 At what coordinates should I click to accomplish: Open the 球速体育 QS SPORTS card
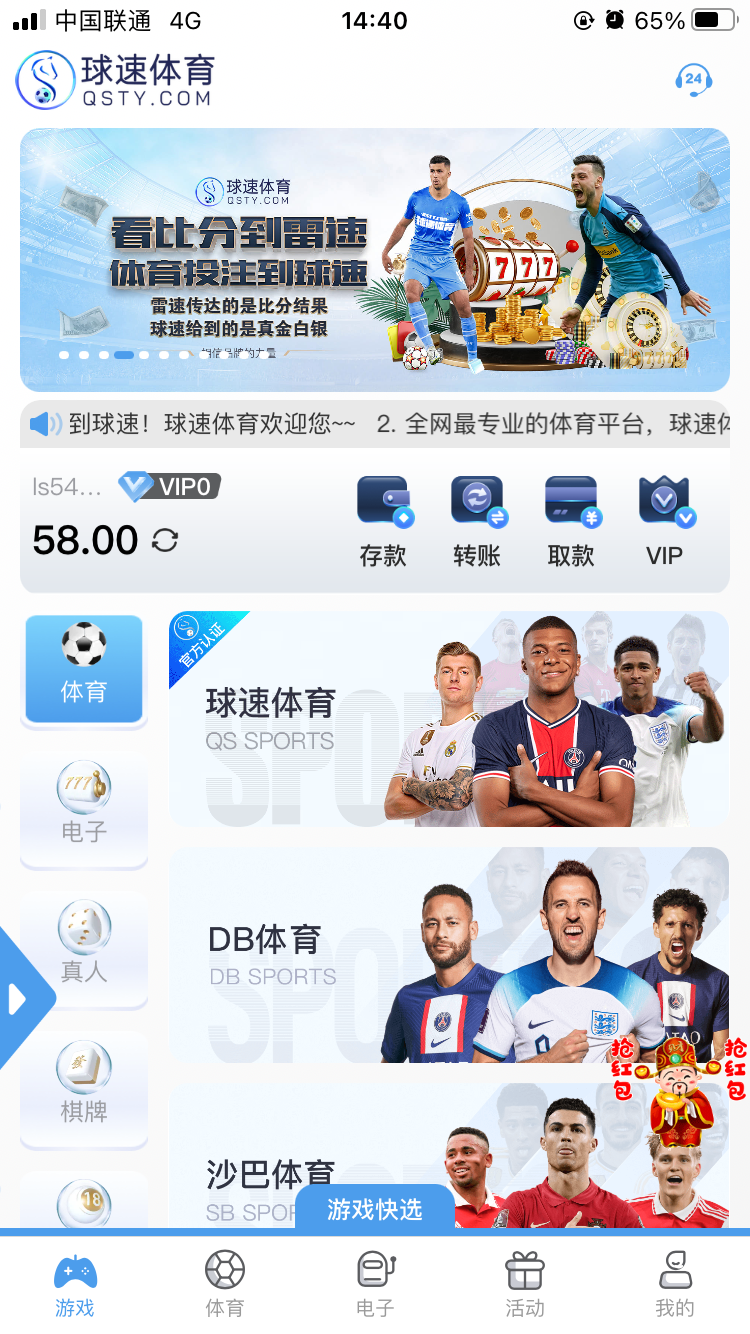[448, 720]
